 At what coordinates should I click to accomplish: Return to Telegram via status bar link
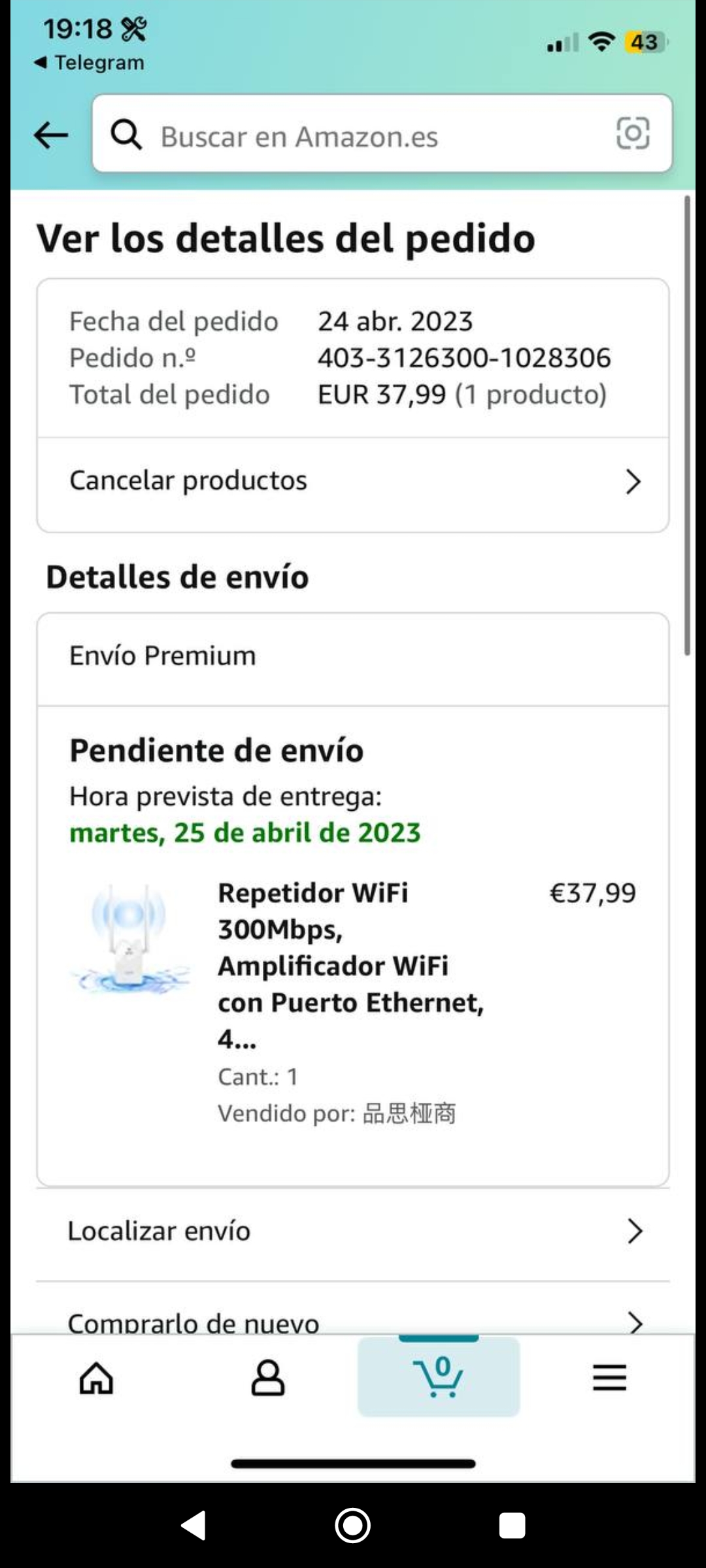(90, 63)
